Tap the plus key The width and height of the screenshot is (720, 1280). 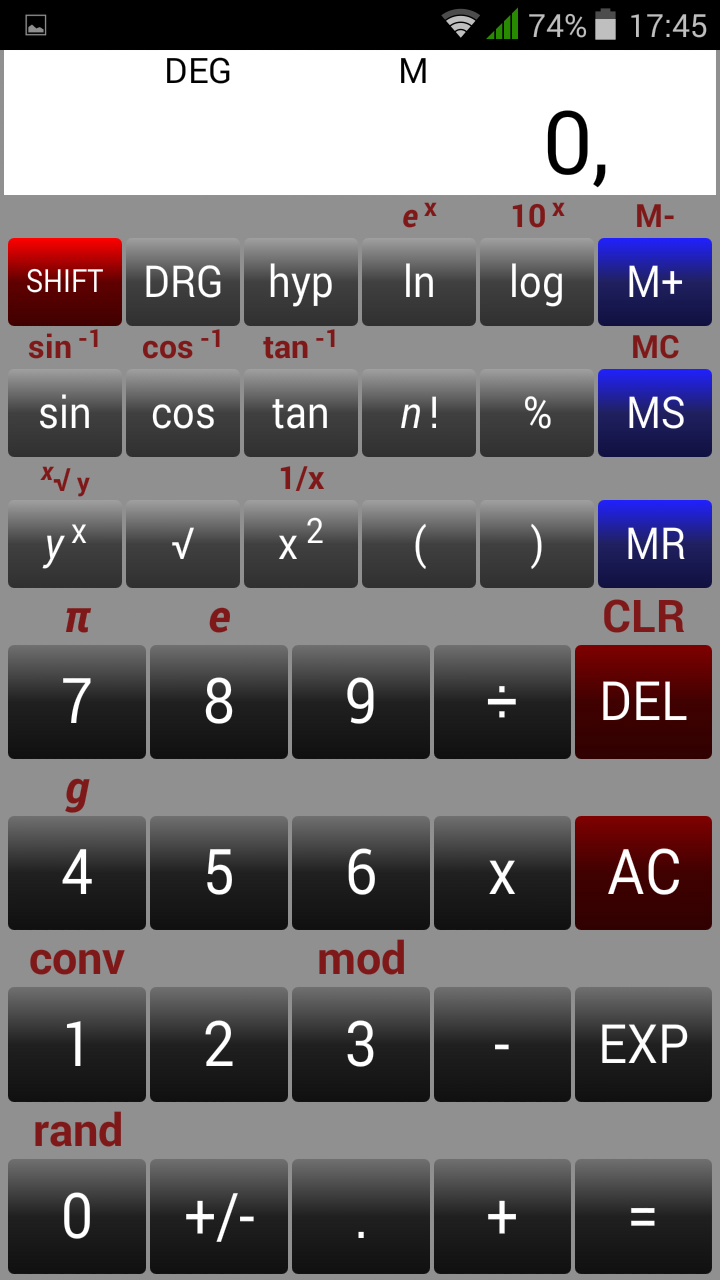pos(503,1216)
